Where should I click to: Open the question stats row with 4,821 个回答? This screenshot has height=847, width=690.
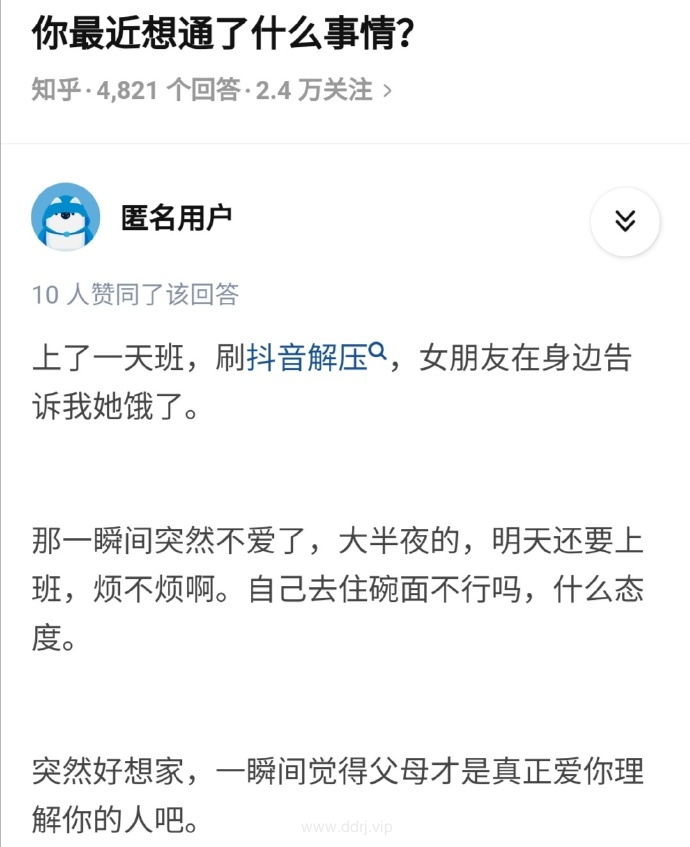pyautogui.click(x=211, y=91)
